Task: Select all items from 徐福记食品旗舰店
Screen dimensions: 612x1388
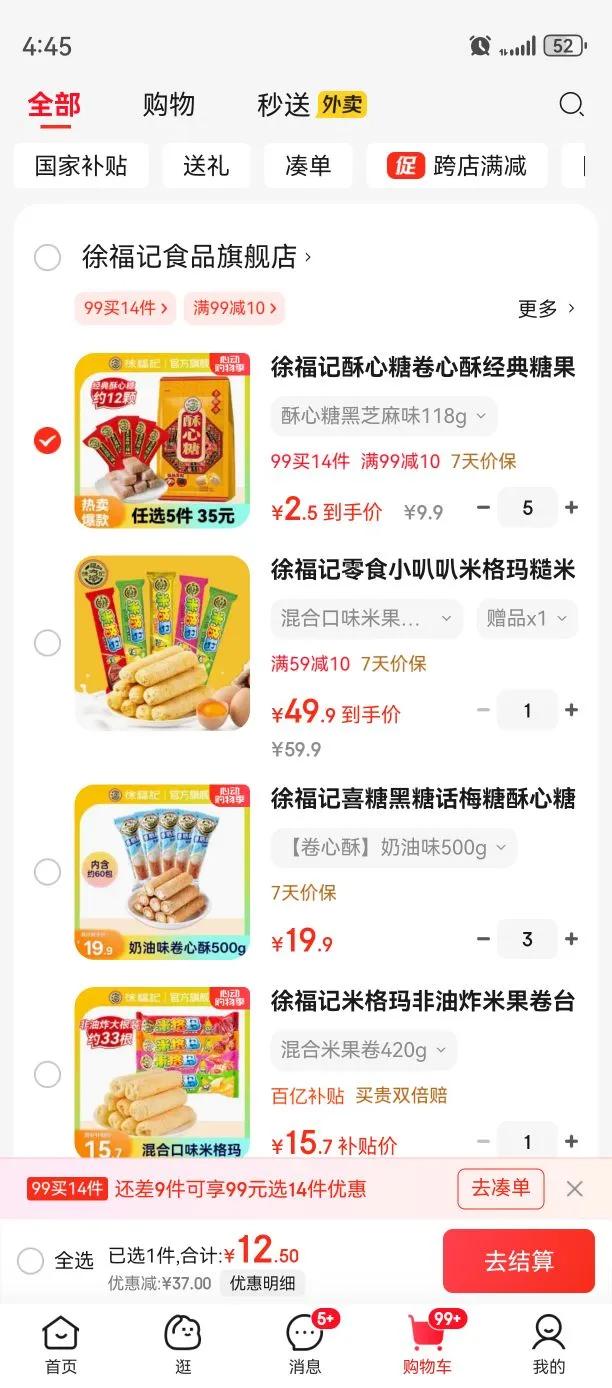Action: point(47,258)
